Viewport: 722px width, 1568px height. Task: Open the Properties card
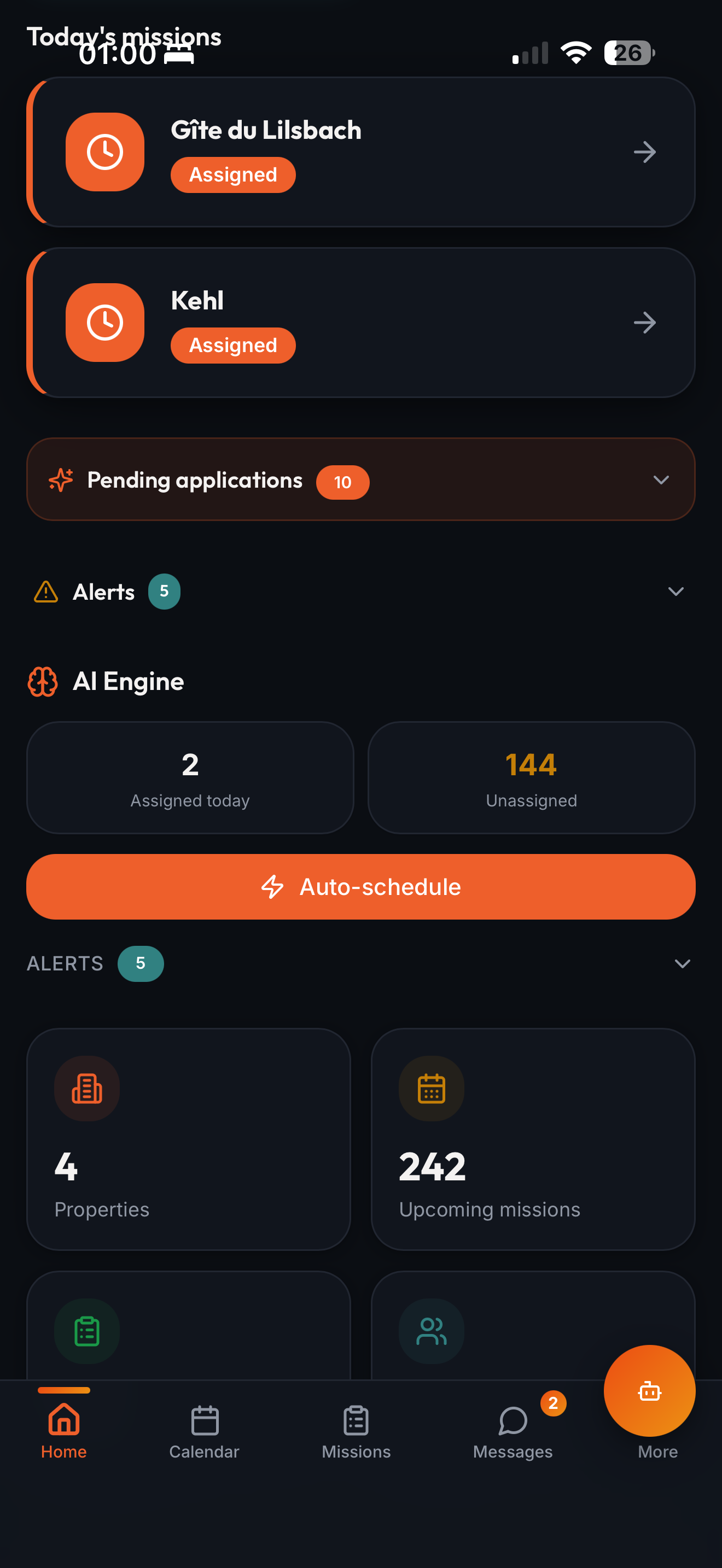[188, 1139]
